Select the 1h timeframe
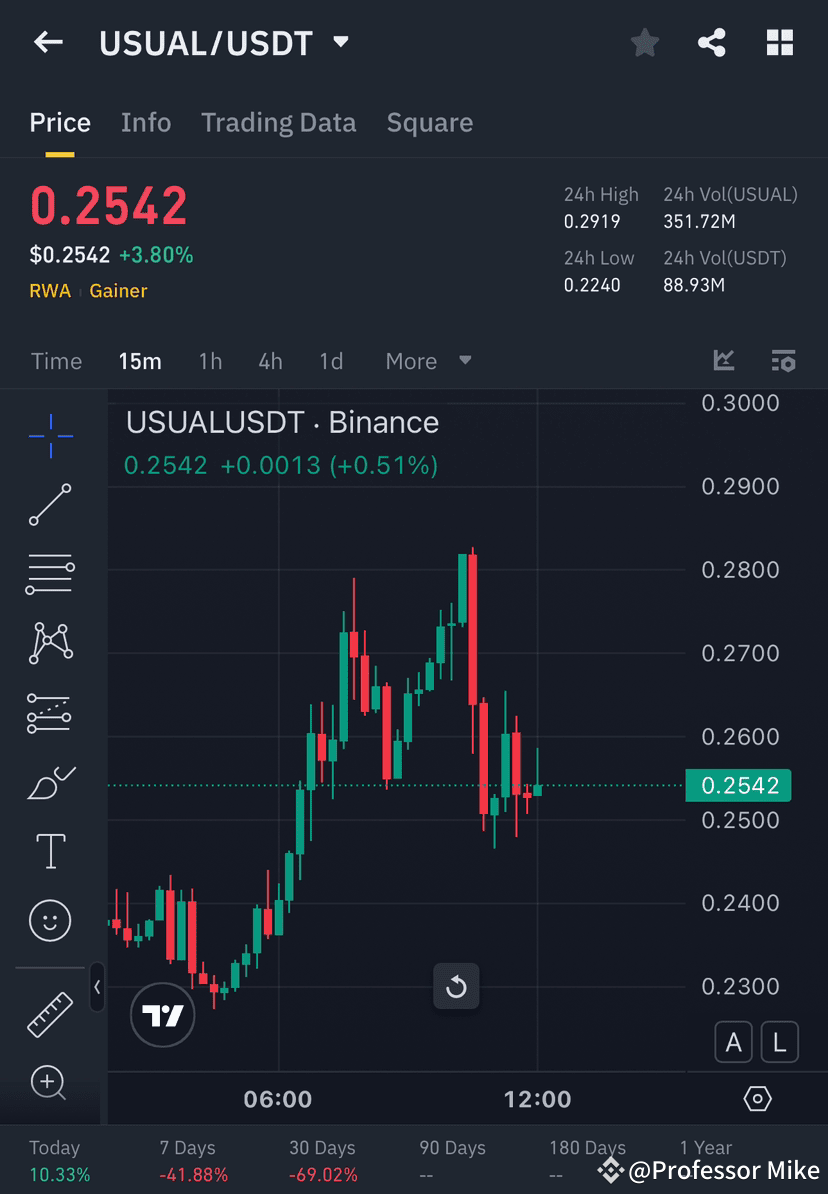Image resolution: width=828 pixels, height=1194 pixels. pyautogui.click(x=210, y=361)
